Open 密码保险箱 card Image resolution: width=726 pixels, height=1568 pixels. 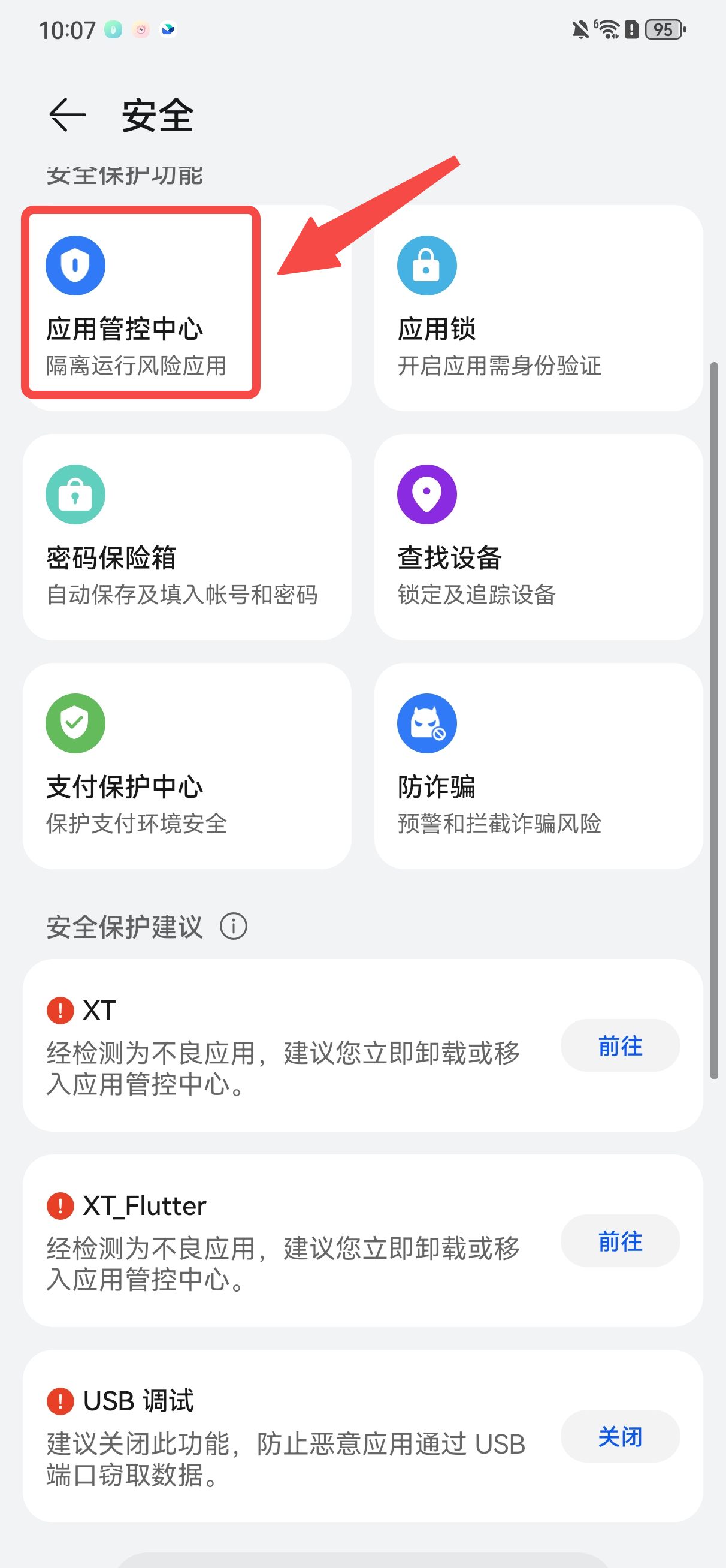point(187,536)
